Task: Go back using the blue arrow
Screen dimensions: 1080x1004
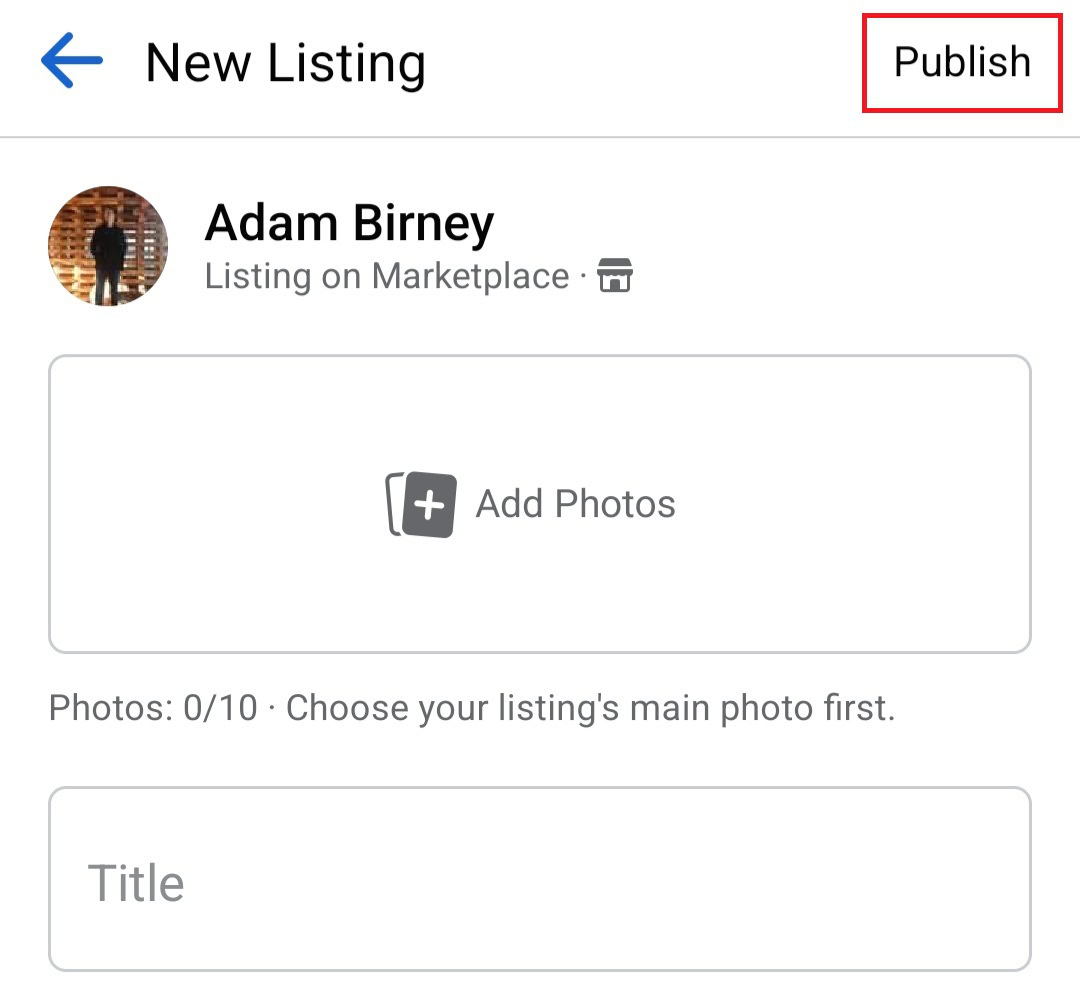Action: coord(72,61)
